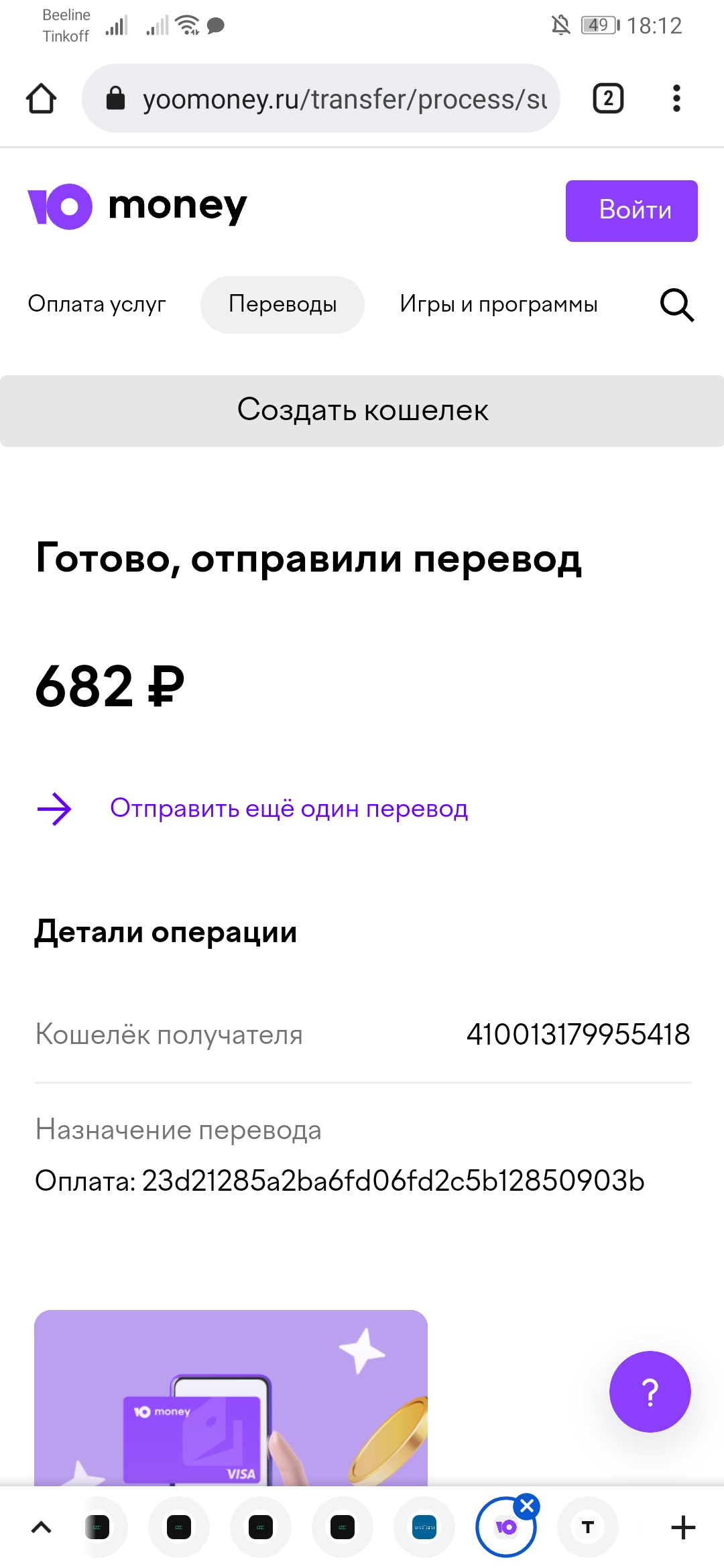Open the tab switcher showing 2 tabs
This screenshot has height=1568, width=724.
coord(608,99)
